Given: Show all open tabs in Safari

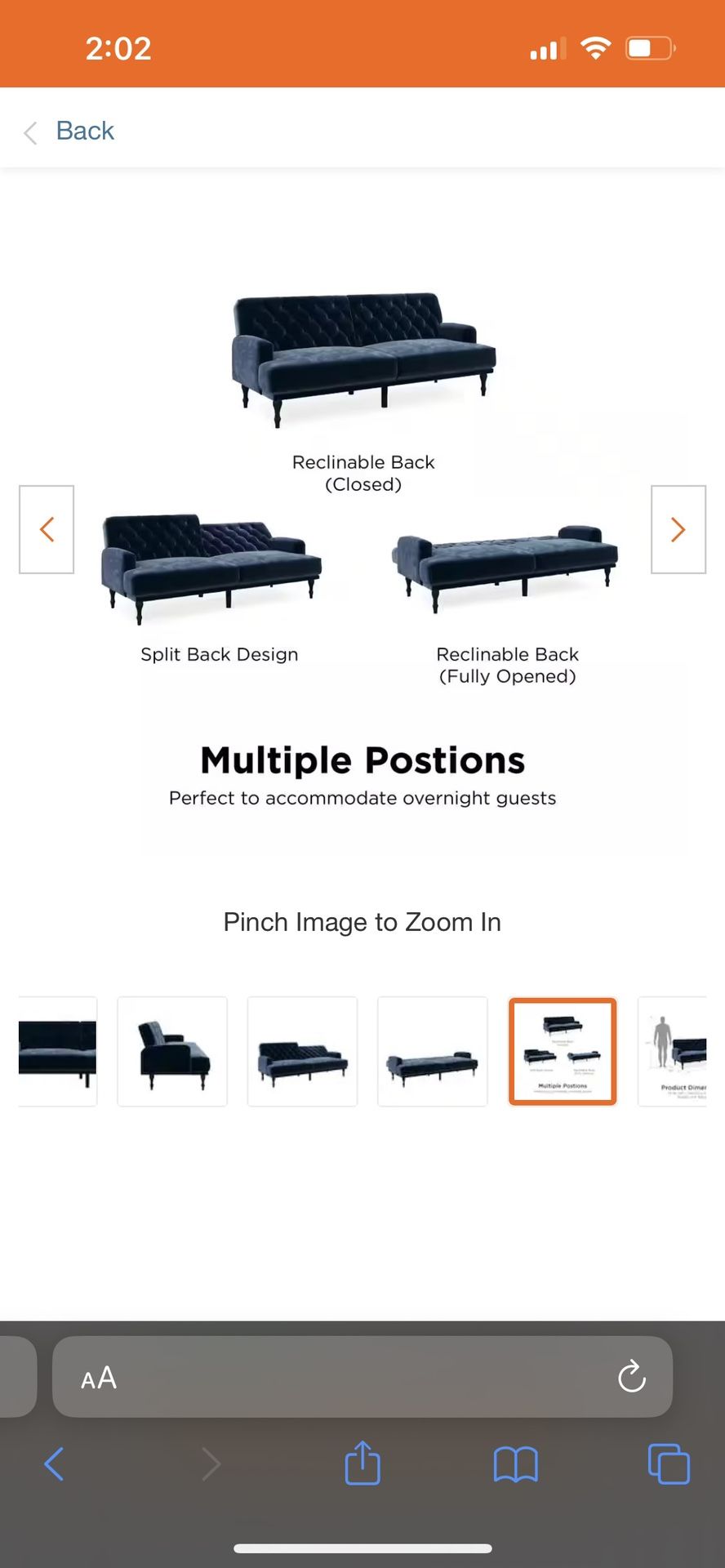Looking at the screenshot, I should click(x=669, y=1464).
